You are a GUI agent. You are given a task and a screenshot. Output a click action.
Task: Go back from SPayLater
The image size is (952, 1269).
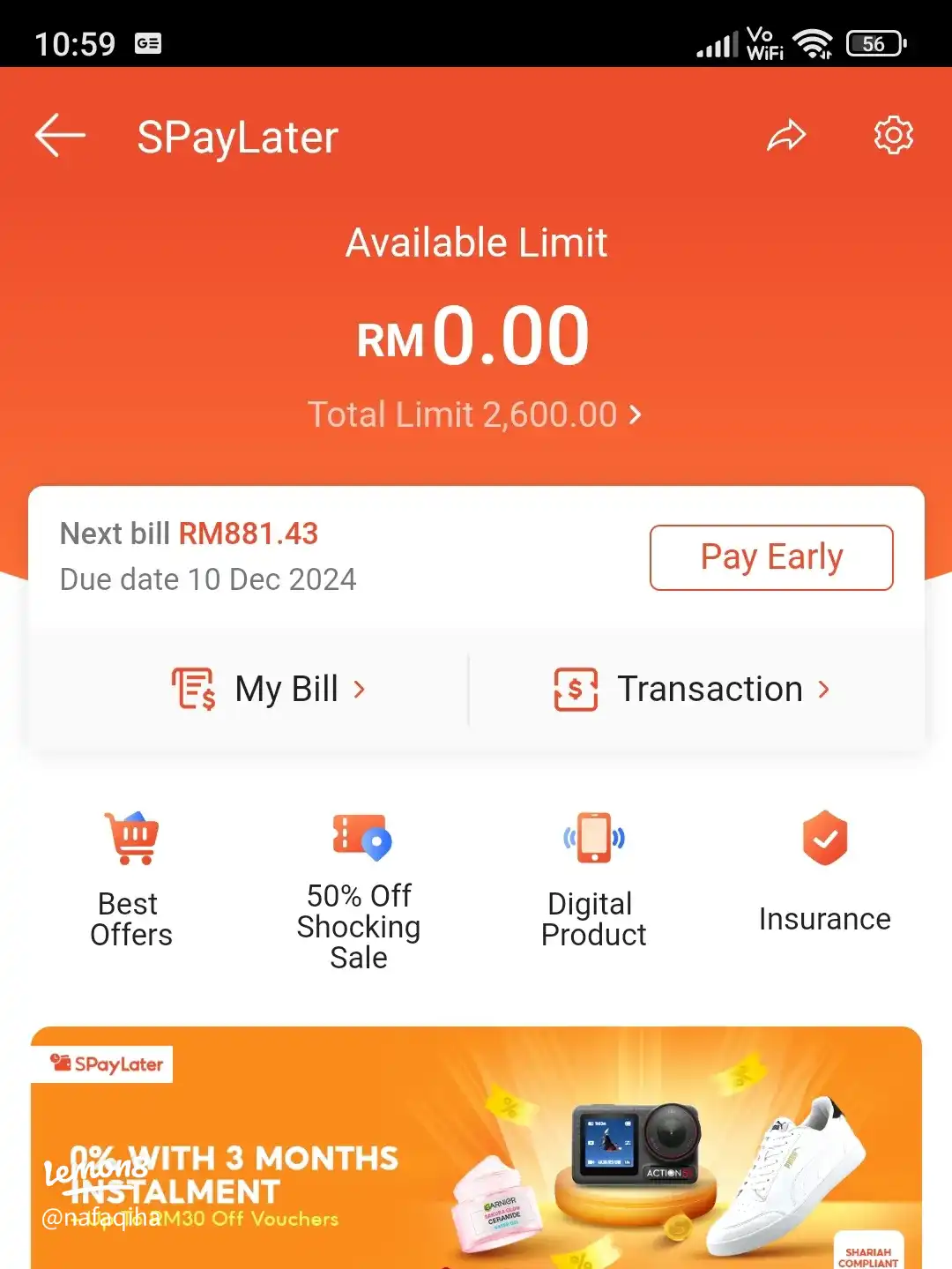coord(60,136)
